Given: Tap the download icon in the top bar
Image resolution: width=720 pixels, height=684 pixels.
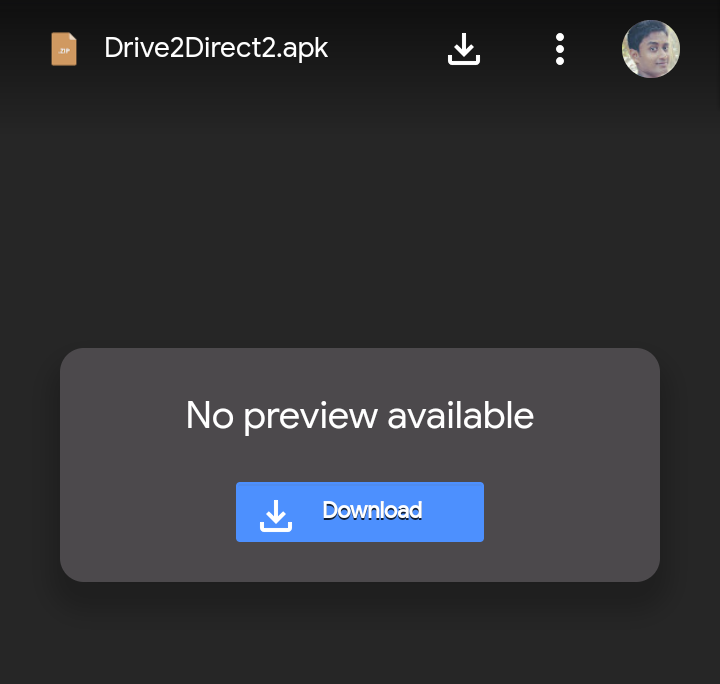Looking at the screenshot, I should (x=464, y=49).
